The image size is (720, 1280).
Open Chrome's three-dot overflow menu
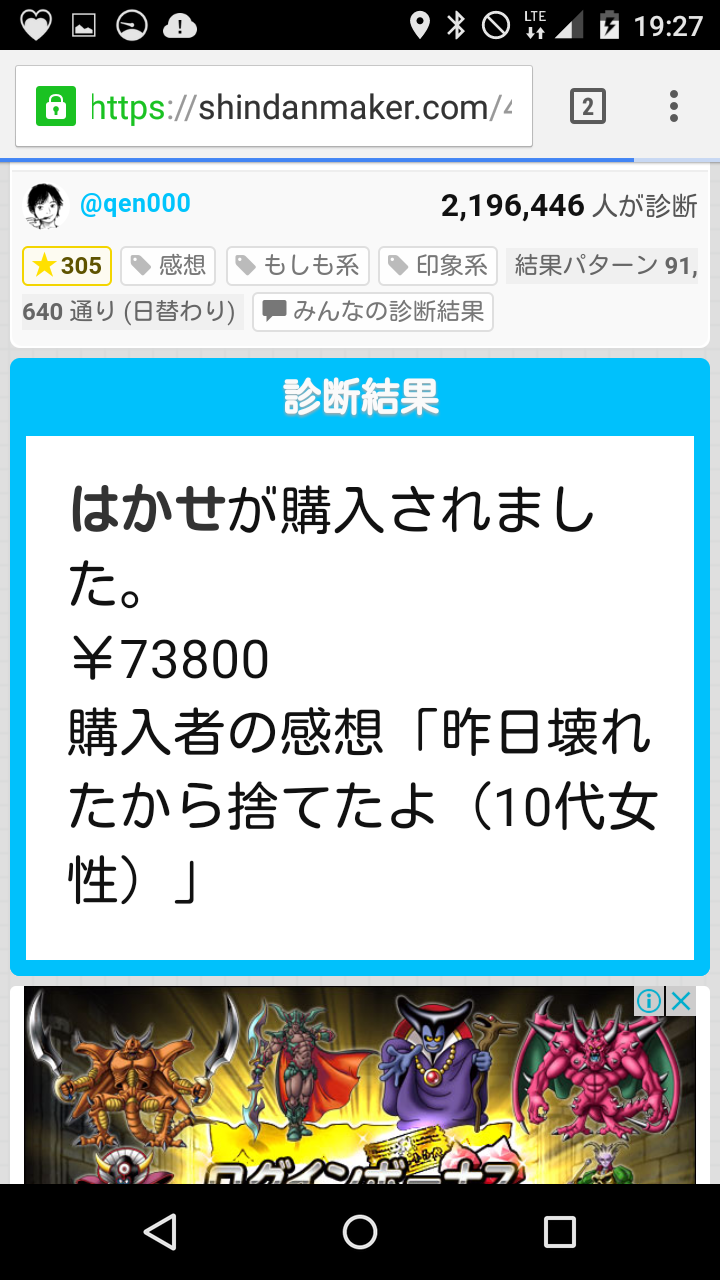(x=674, y=106)
